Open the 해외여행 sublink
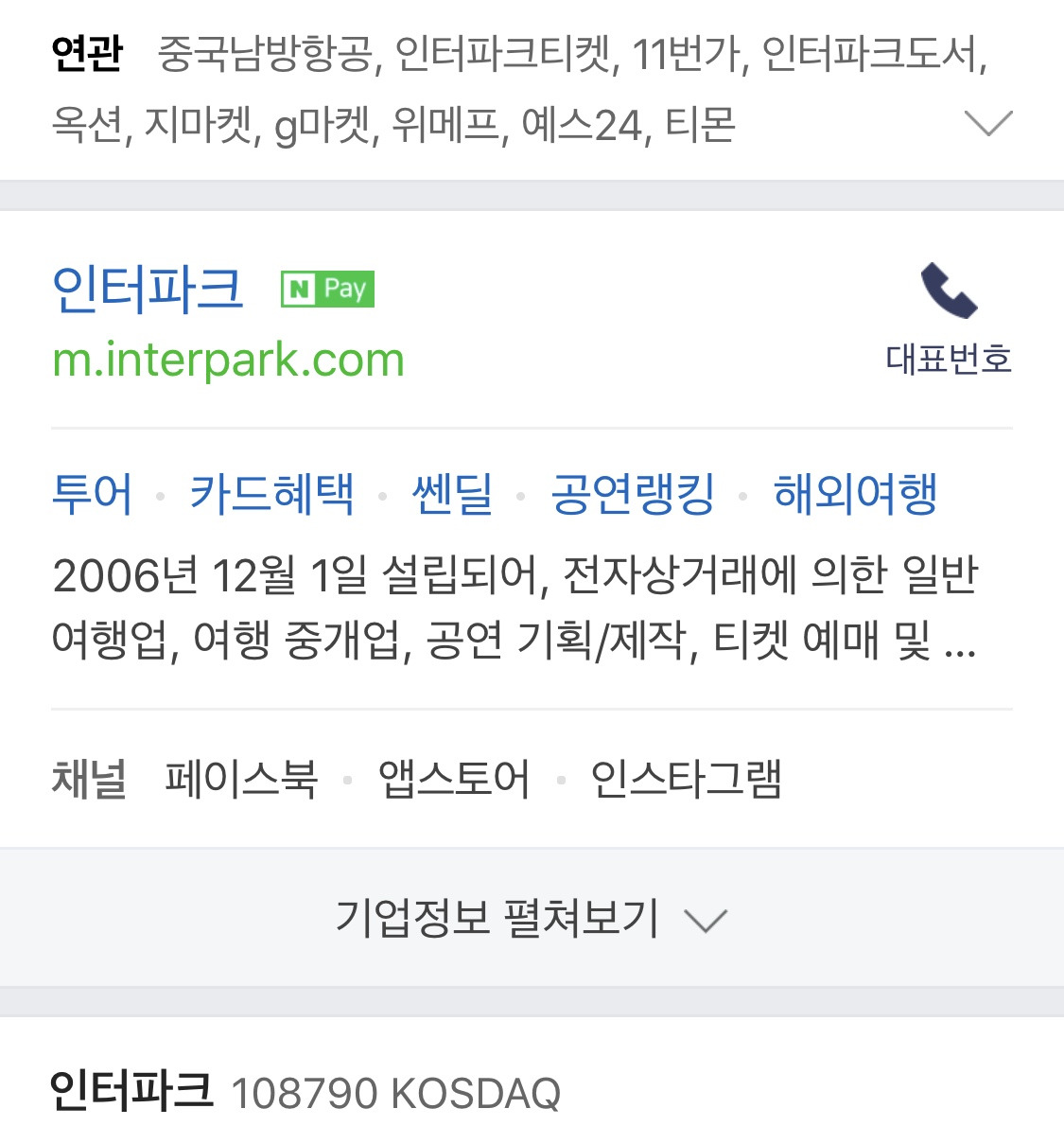Viewport: 1064px width, 1126px height. tap(854, 494)
